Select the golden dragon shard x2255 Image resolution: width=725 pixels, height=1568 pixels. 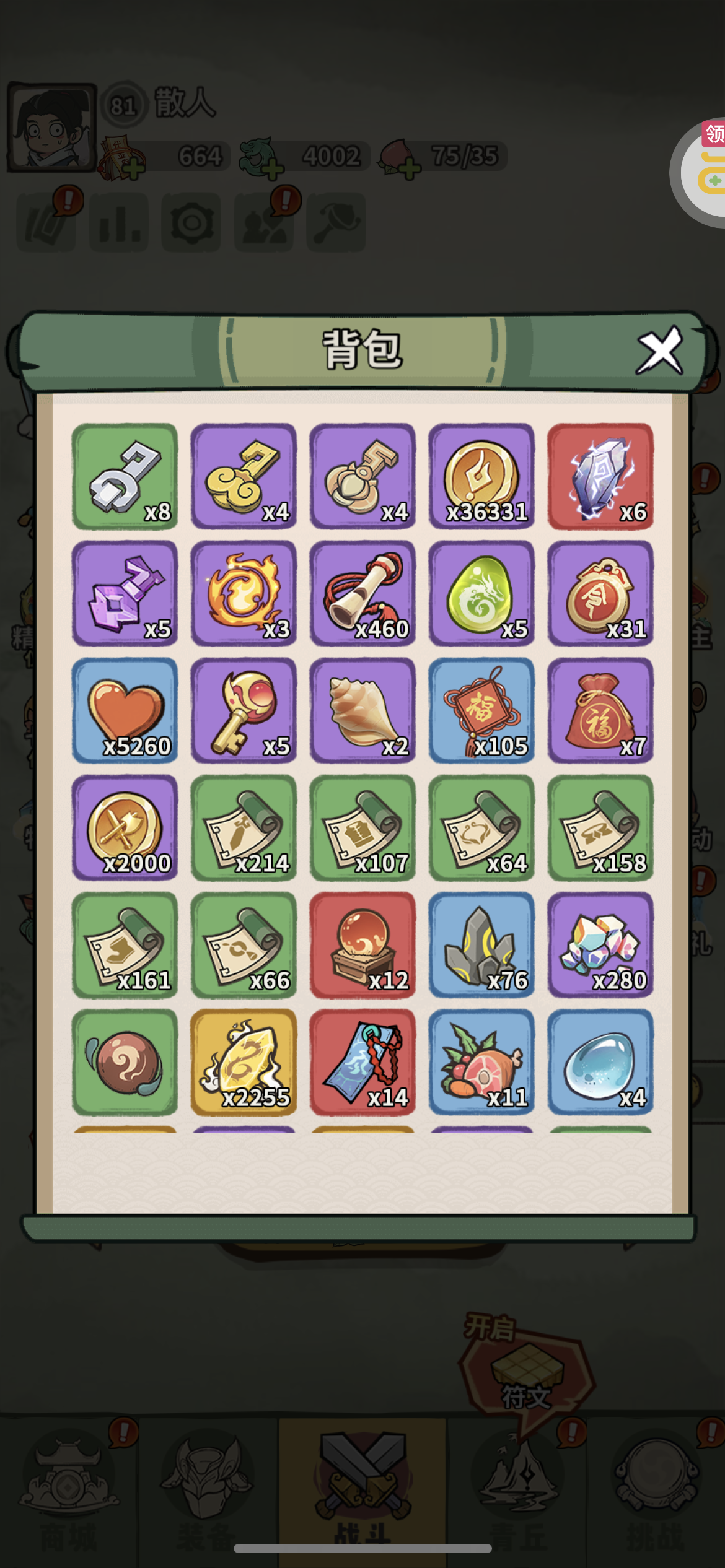point(244,1061)
